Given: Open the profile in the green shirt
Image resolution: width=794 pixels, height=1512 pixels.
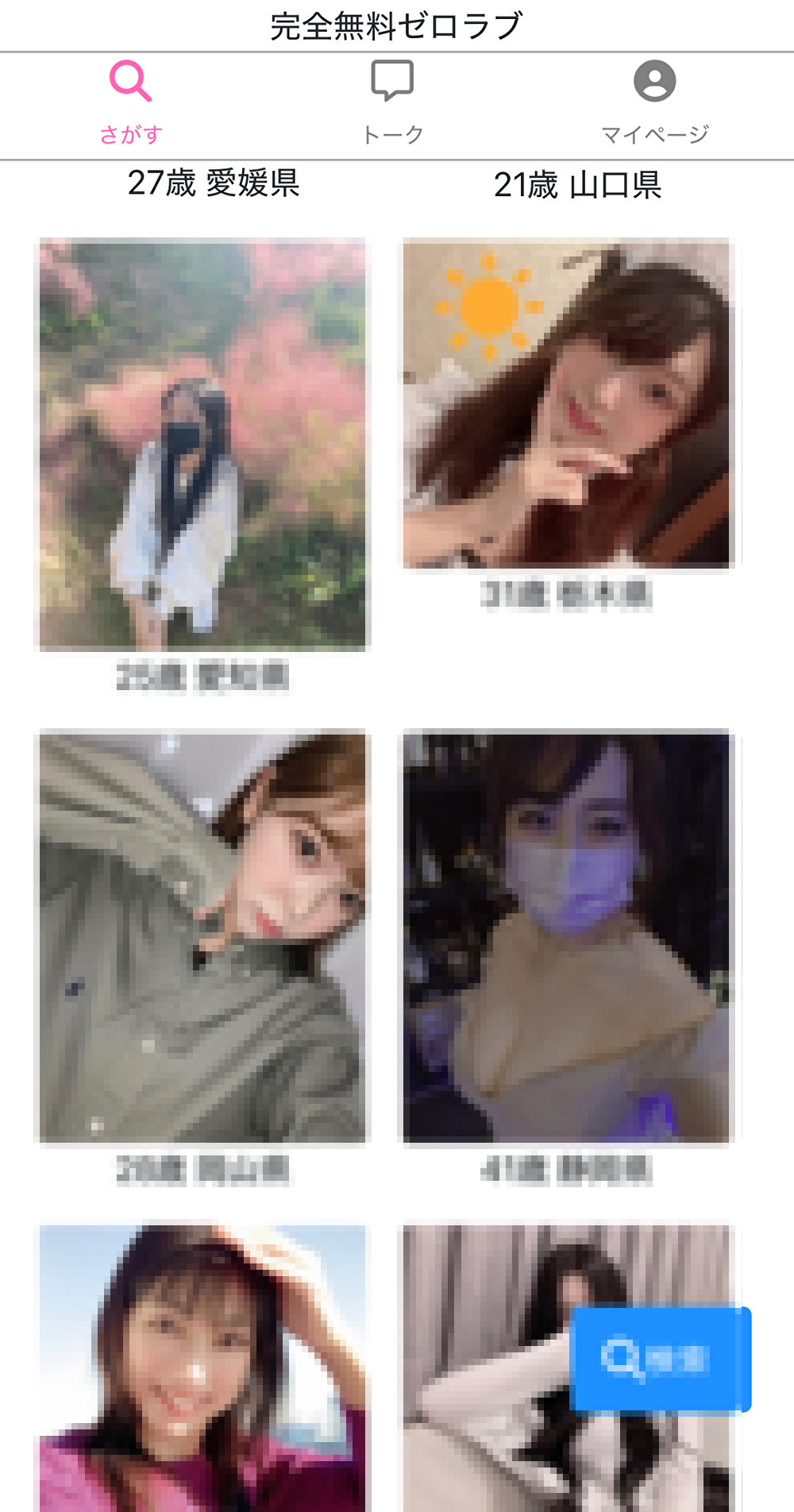Looking at the screenshot, I should pyautogui.click(x=203, y=937).
